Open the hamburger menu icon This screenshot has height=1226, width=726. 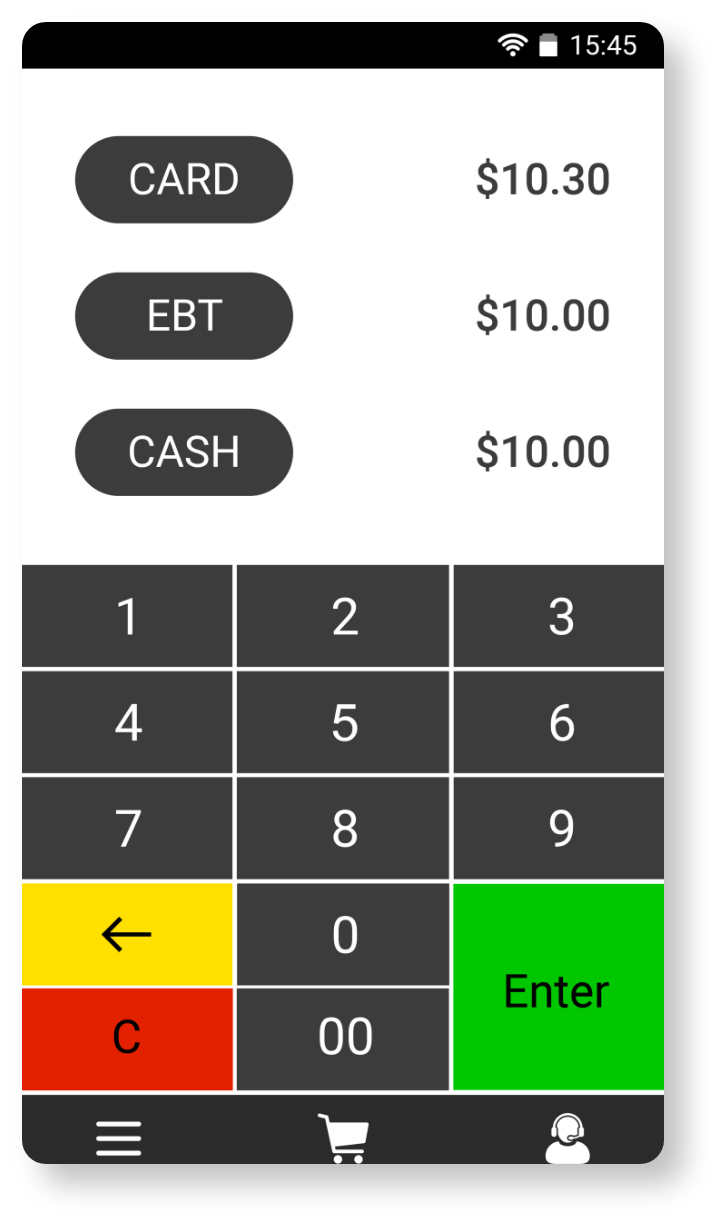[x=118, y=1137]
